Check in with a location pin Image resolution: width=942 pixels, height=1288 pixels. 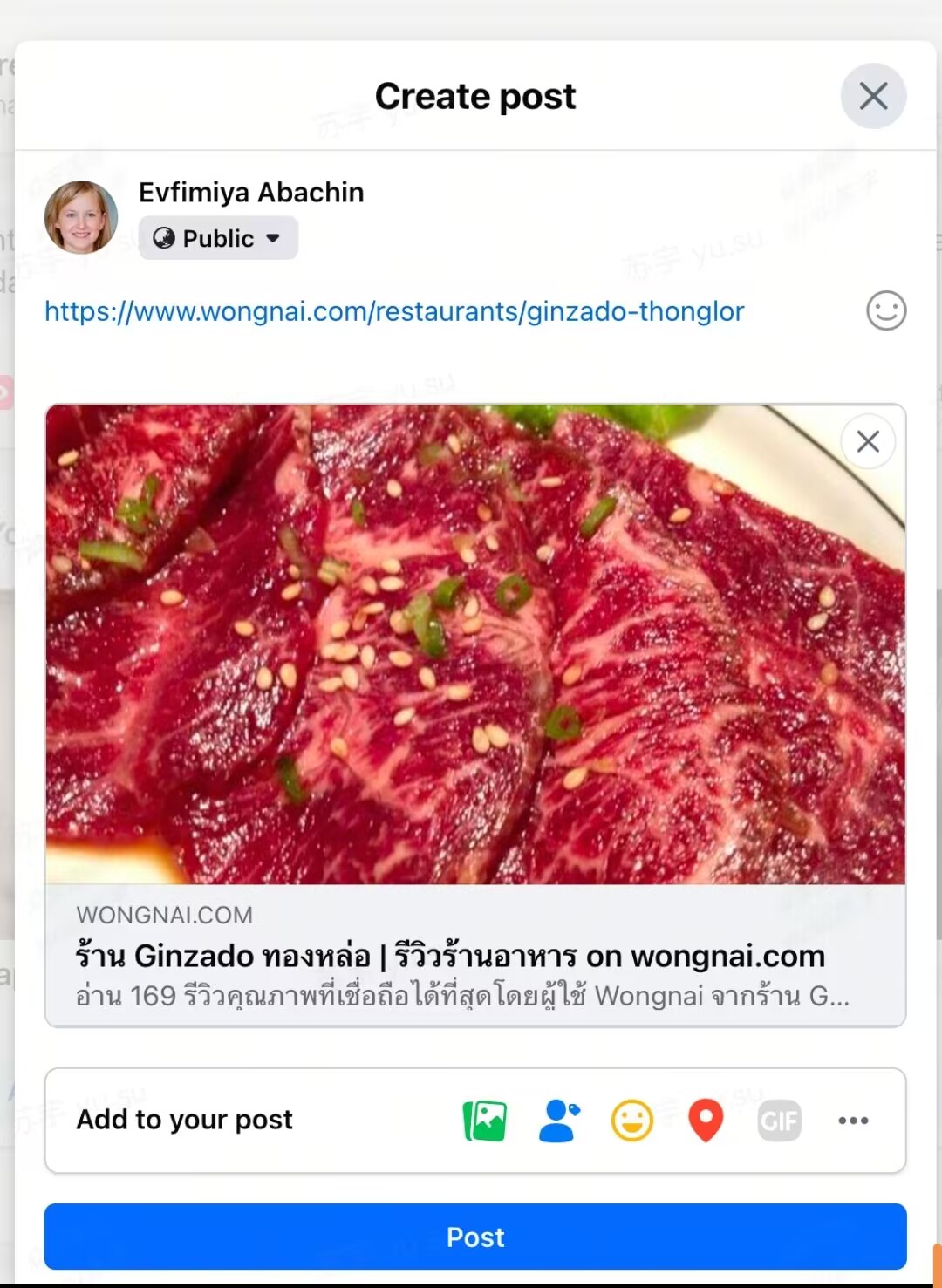tap(706, 1121)
